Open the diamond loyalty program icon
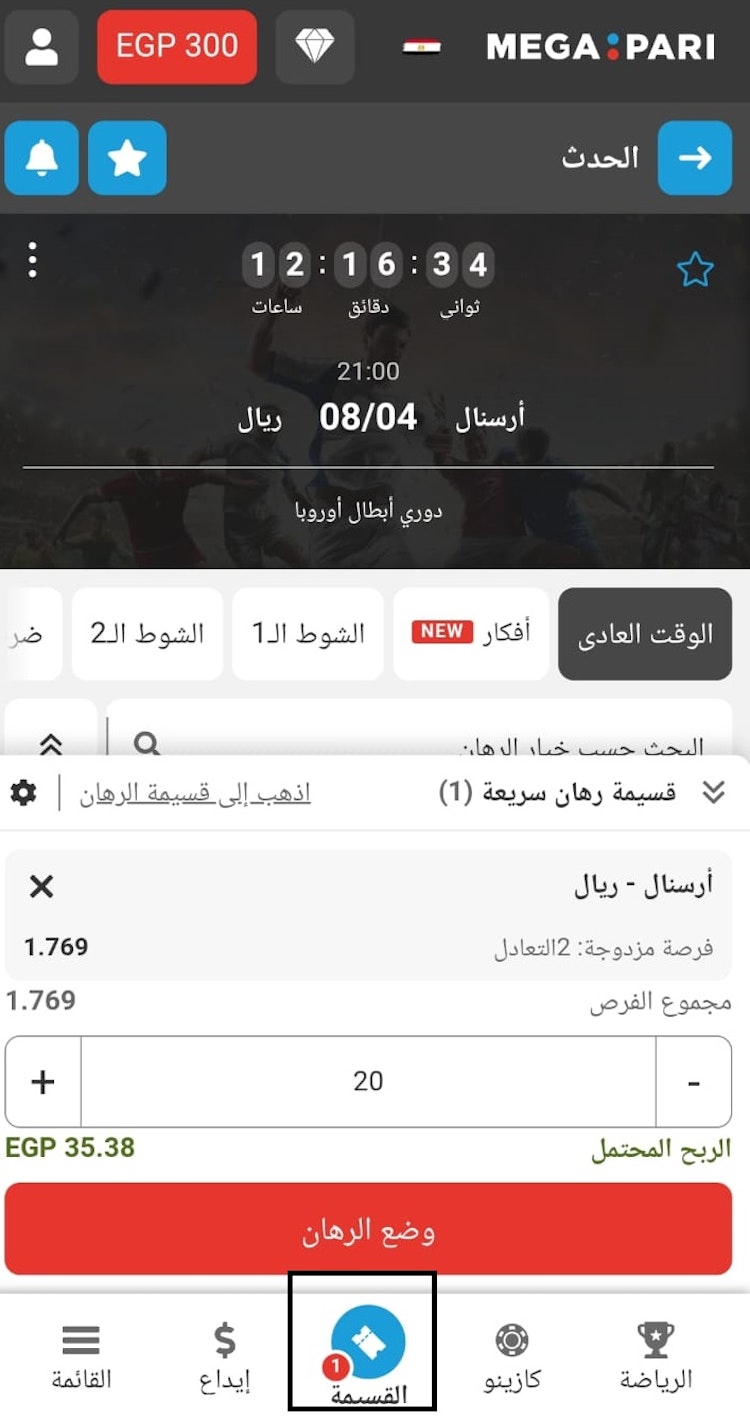Viewport: 750px width, 1418px height. tap(314, 46)
